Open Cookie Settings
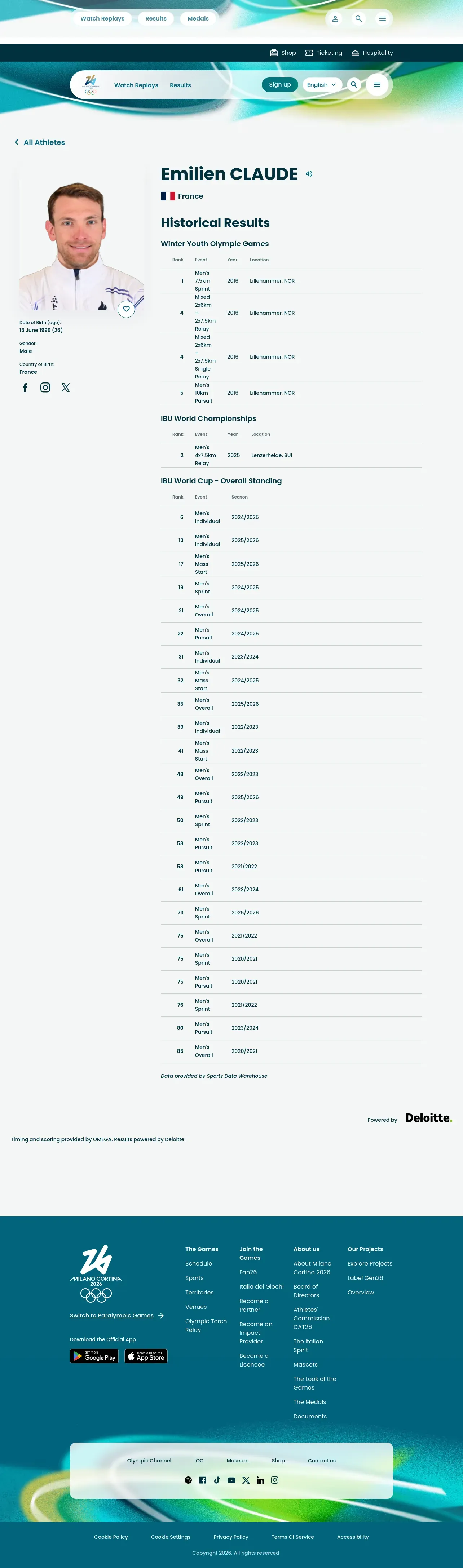 171,1537
